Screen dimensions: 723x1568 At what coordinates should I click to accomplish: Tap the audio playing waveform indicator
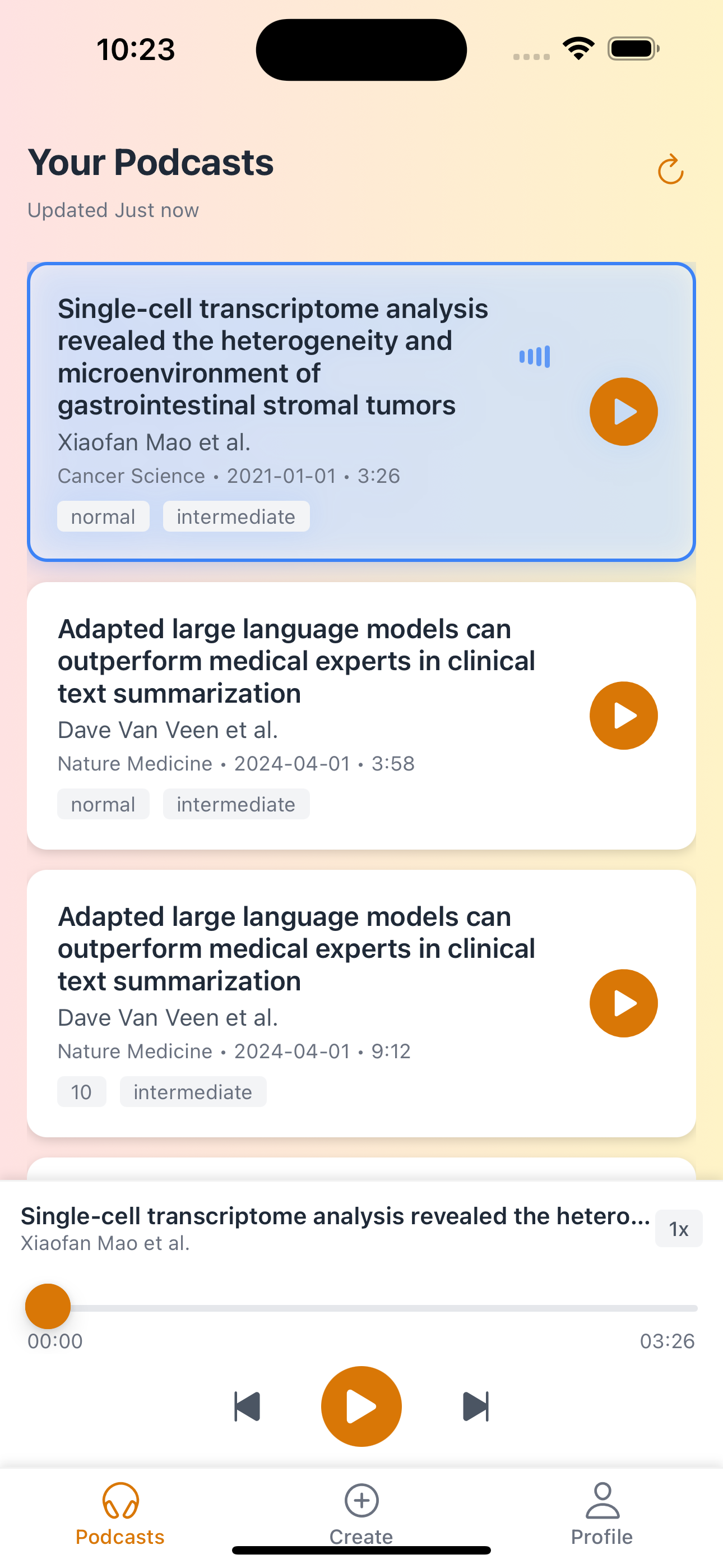coord(534,357)
